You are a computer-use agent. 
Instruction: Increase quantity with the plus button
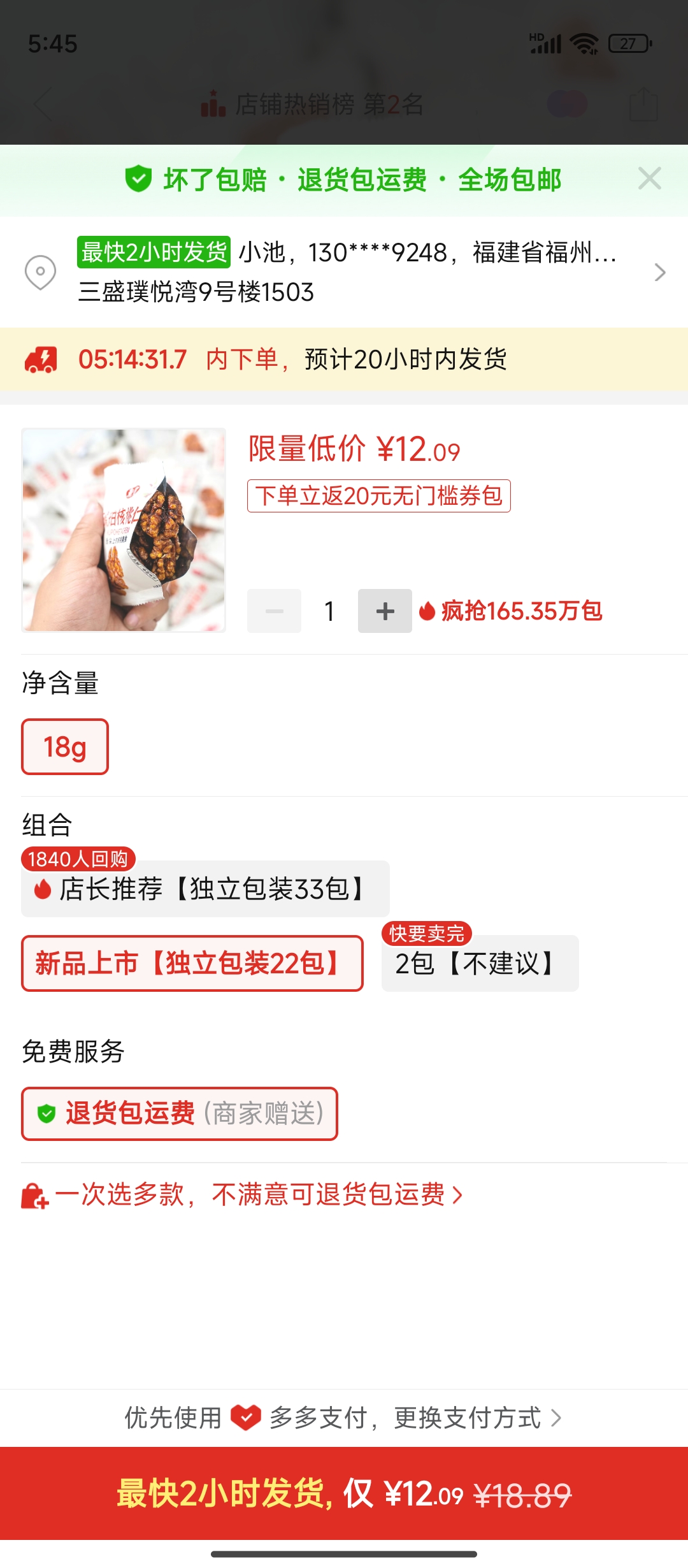385,611
